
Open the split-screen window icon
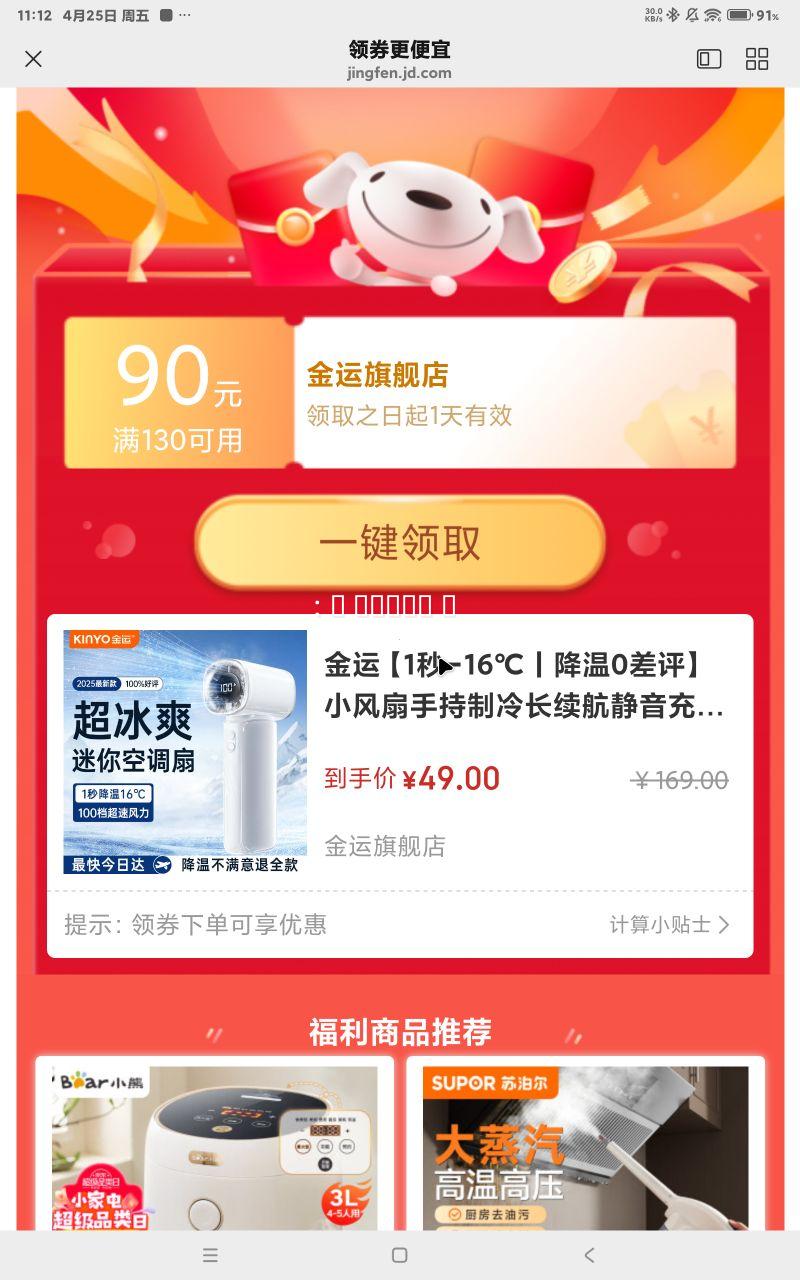[709, 59]
